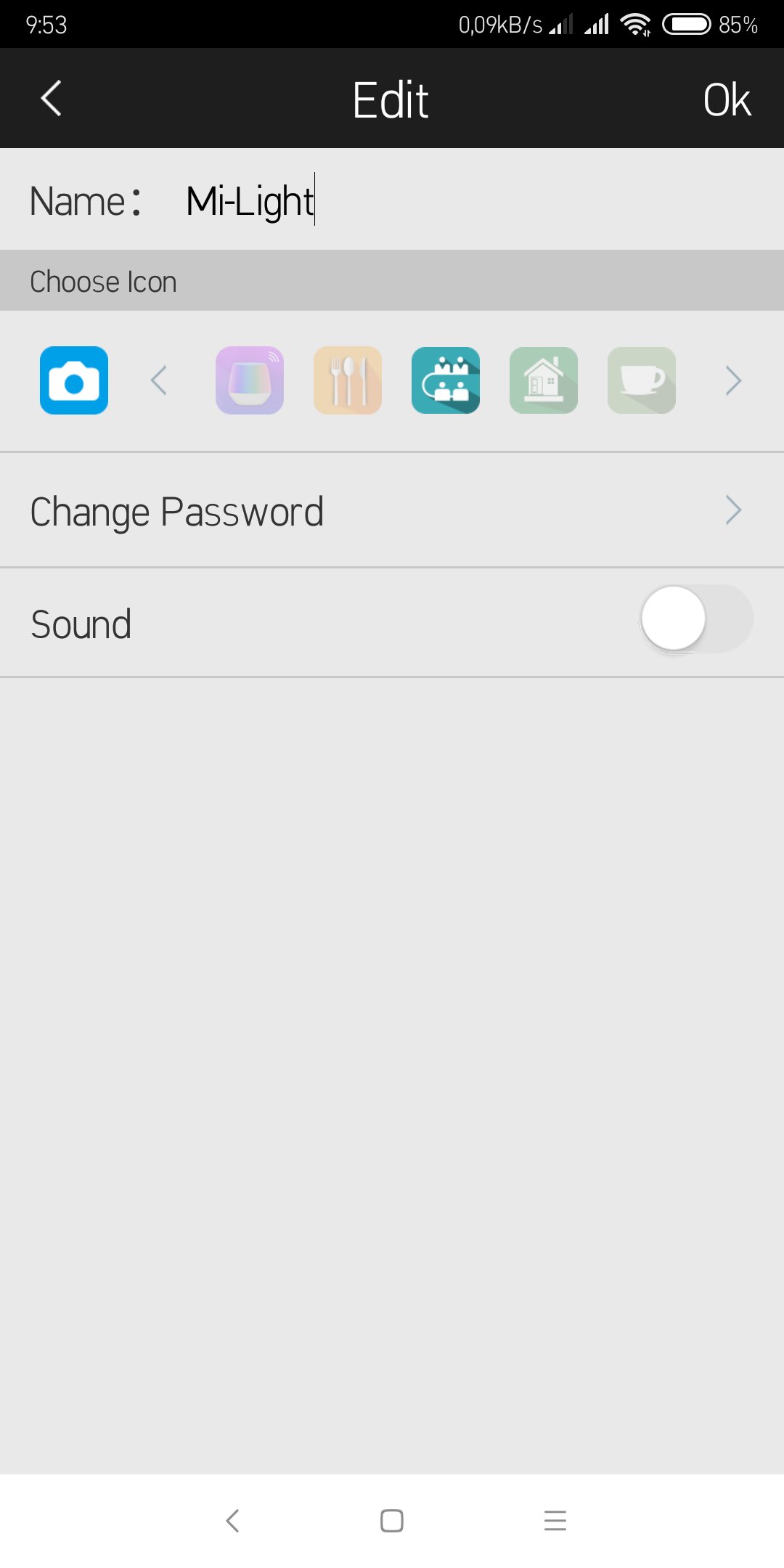The image size is (784, 1568).
Task: Confirm edits with the Ok button
Action: (727, 100)
